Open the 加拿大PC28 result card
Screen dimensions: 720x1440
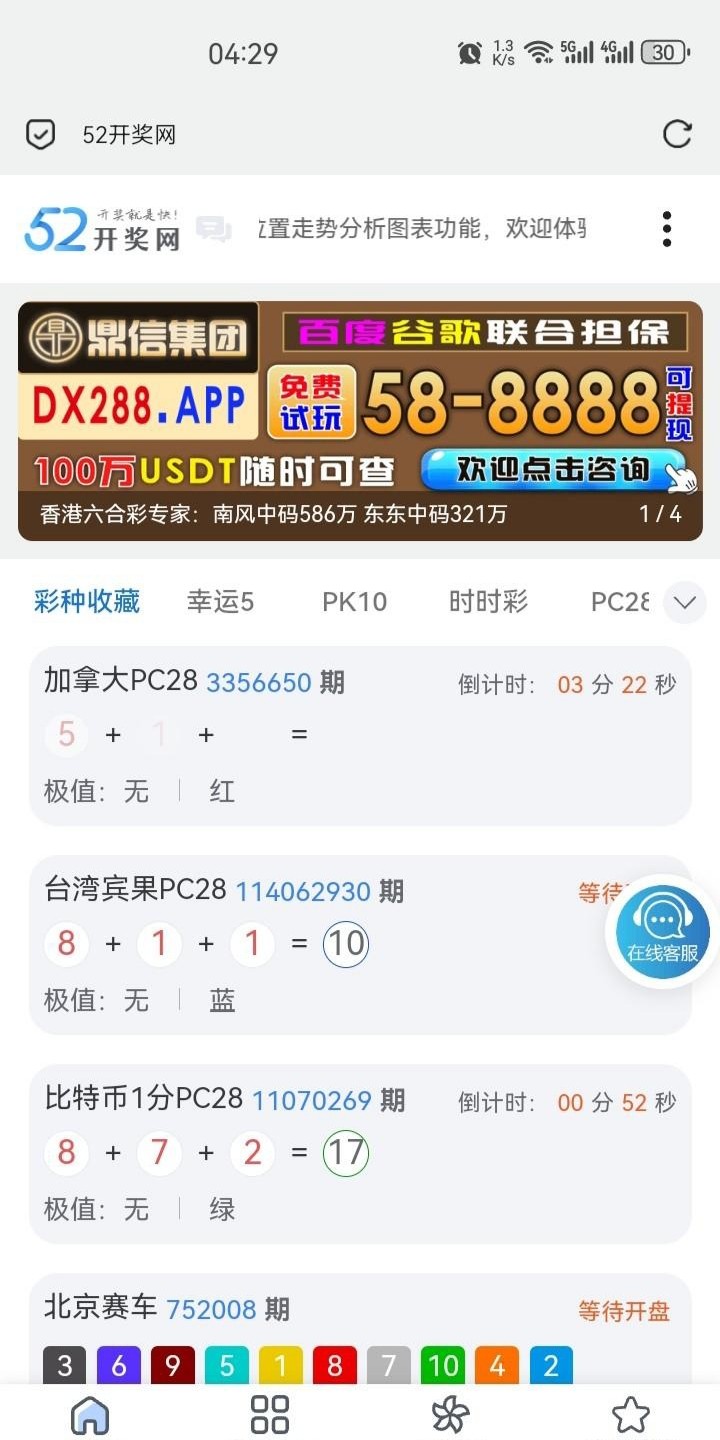tap(360, 735)
